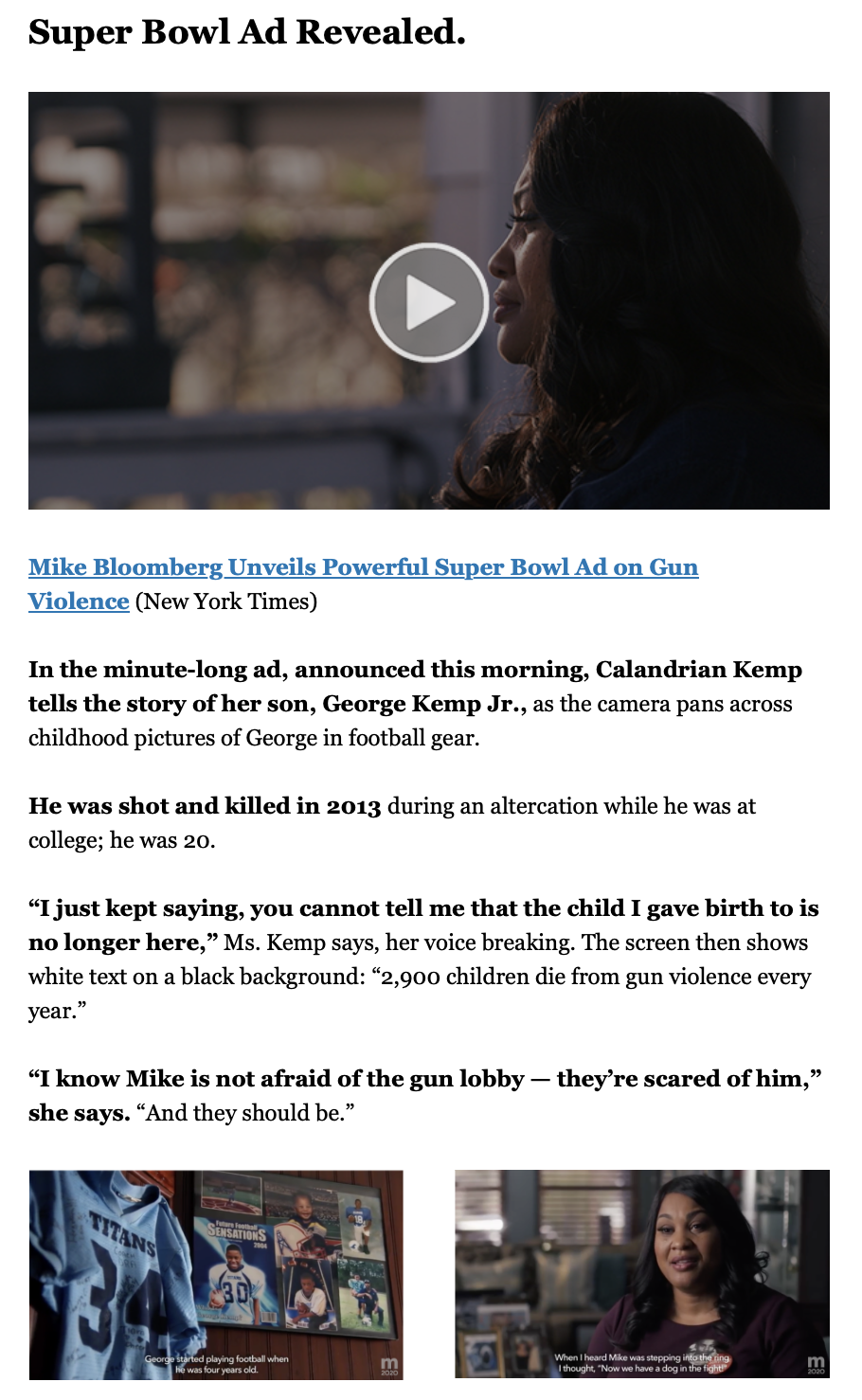
Task: Open the image of Ms. Kemp speaking
Action: pyautogui.click(x=641, y=1274)
